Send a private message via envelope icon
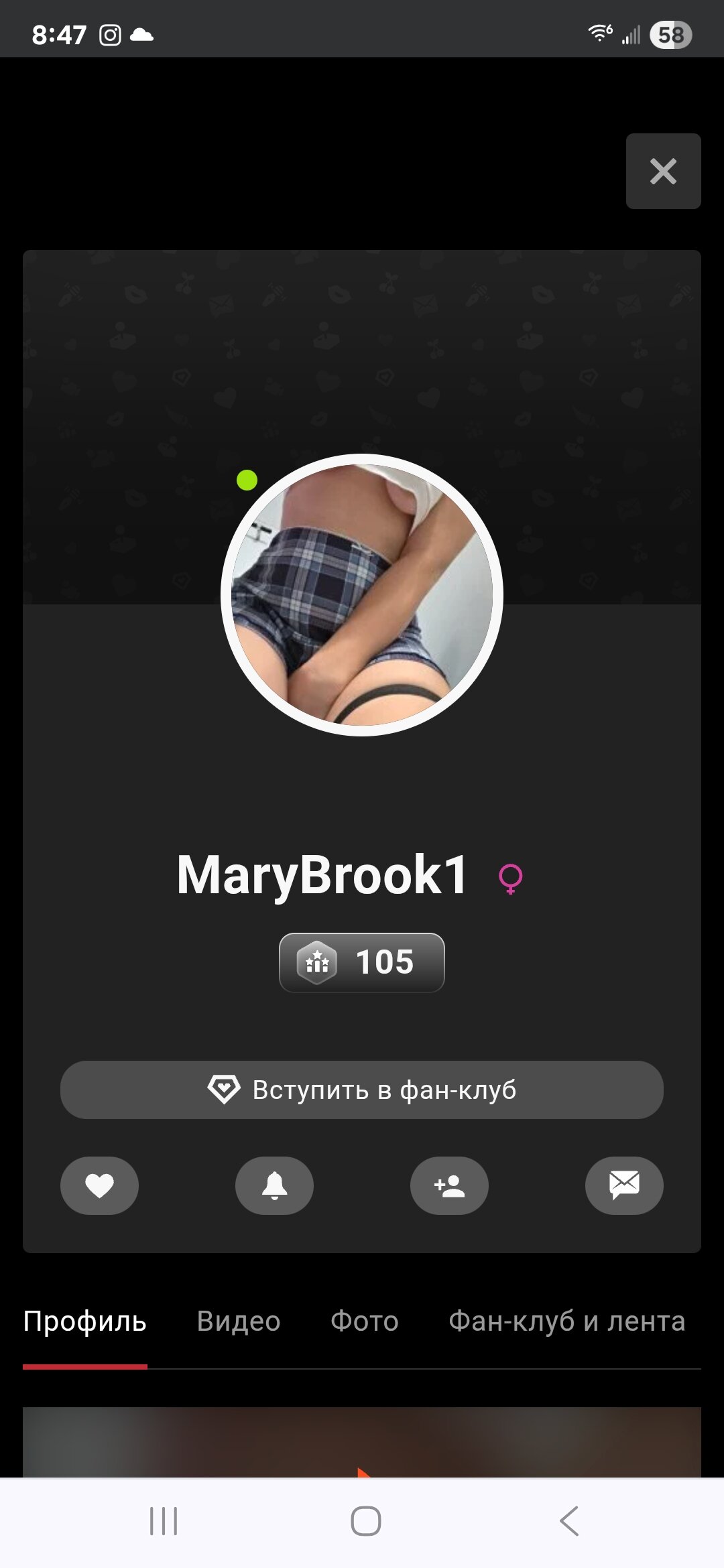The height and width of the screenshot is (1568, 724). point(624,1185)
